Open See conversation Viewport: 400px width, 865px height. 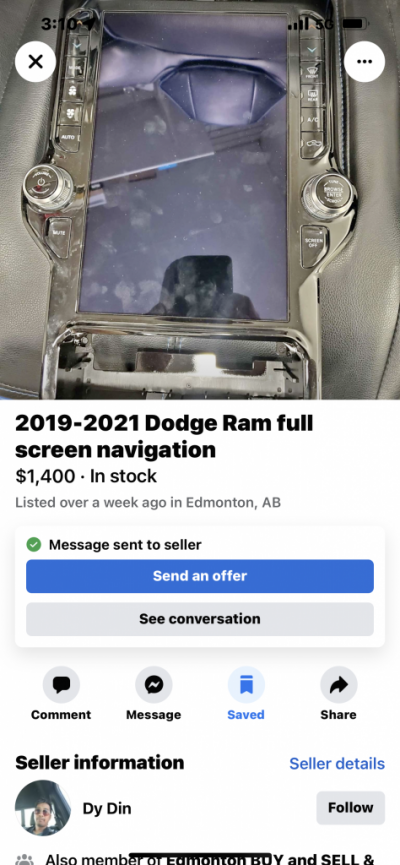click(200, 619)
